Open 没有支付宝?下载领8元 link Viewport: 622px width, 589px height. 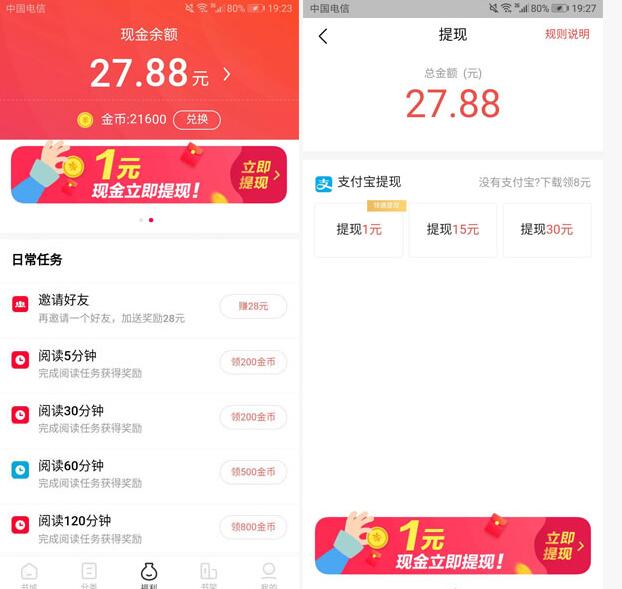(x=534, y=183)
